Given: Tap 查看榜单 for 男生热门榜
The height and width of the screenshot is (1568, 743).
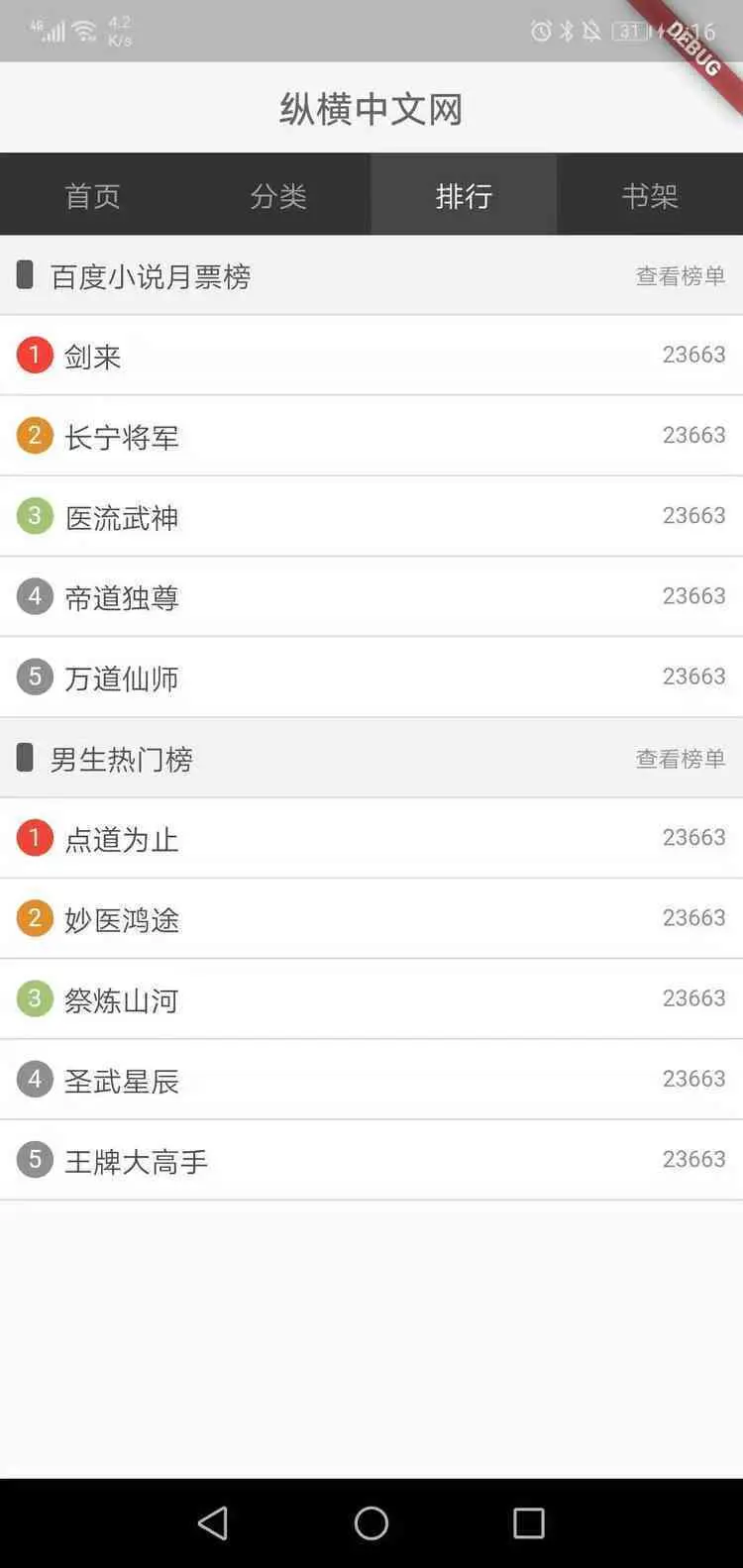Looking at the screenshot, I should click(680, 759).
